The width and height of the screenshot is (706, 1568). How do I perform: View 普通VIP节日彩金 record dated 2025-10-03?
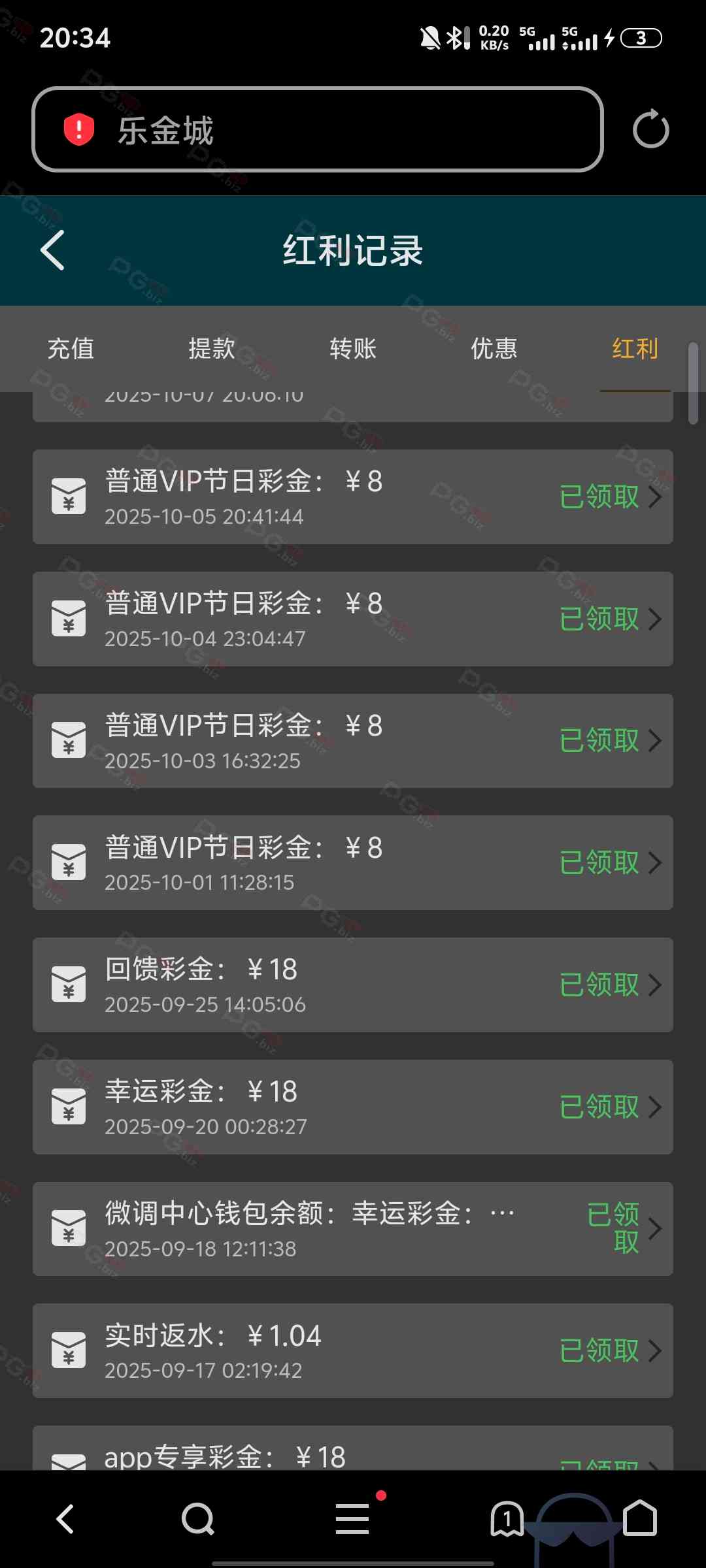(x=353, y=741)
